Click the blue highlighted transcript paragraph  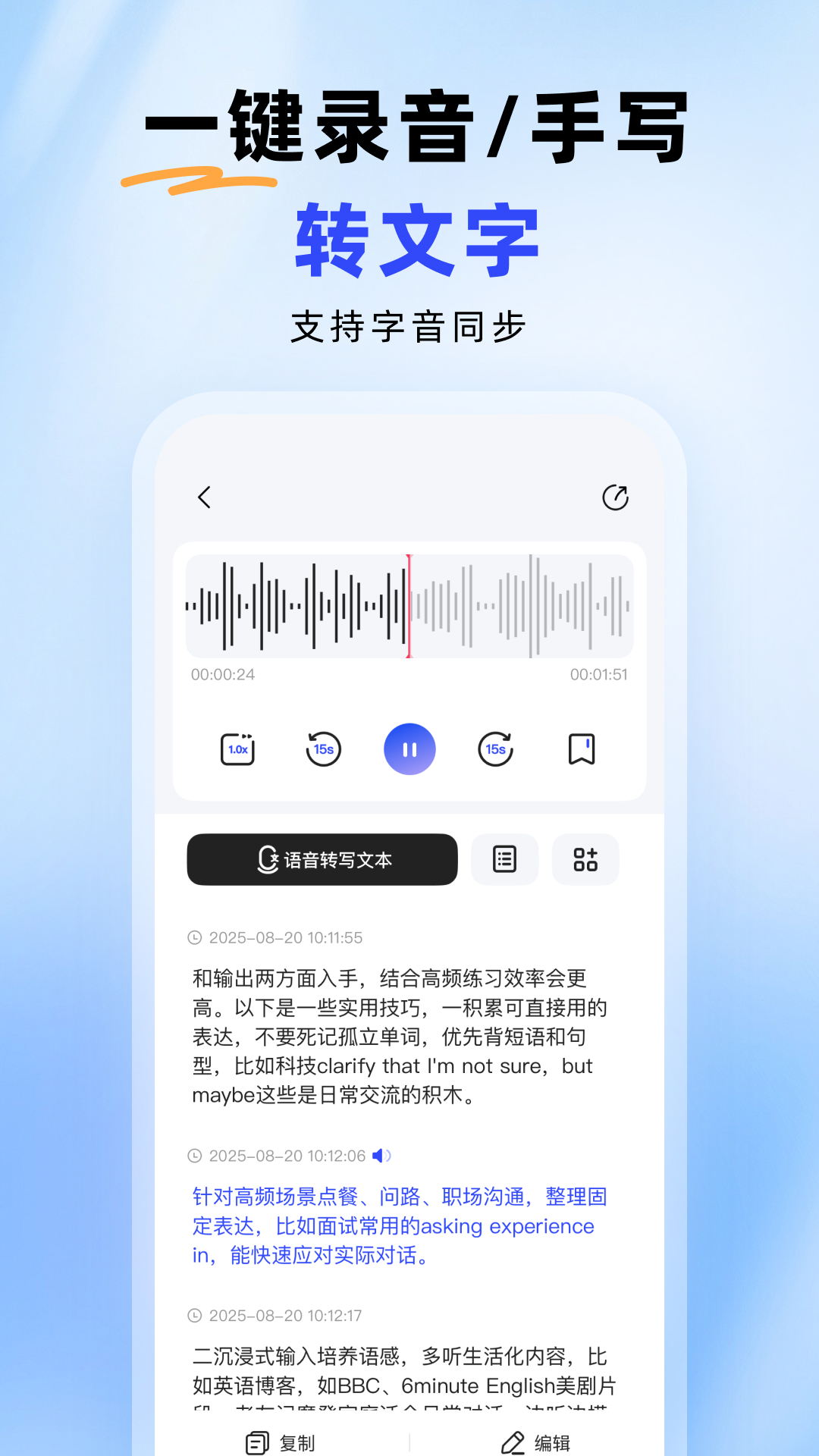400,1226
